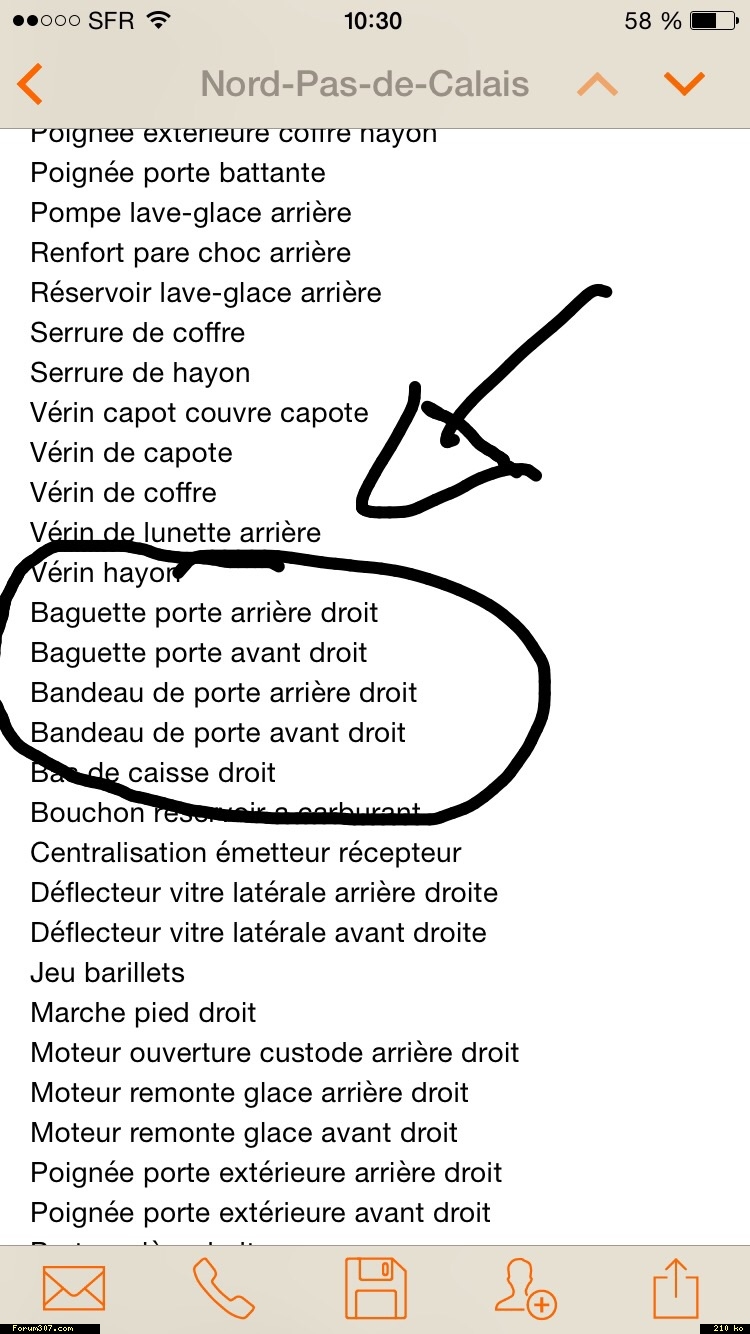Save with the floppy disk icon
Viewport: 750px width, 1334px height.
point(375,1288)
